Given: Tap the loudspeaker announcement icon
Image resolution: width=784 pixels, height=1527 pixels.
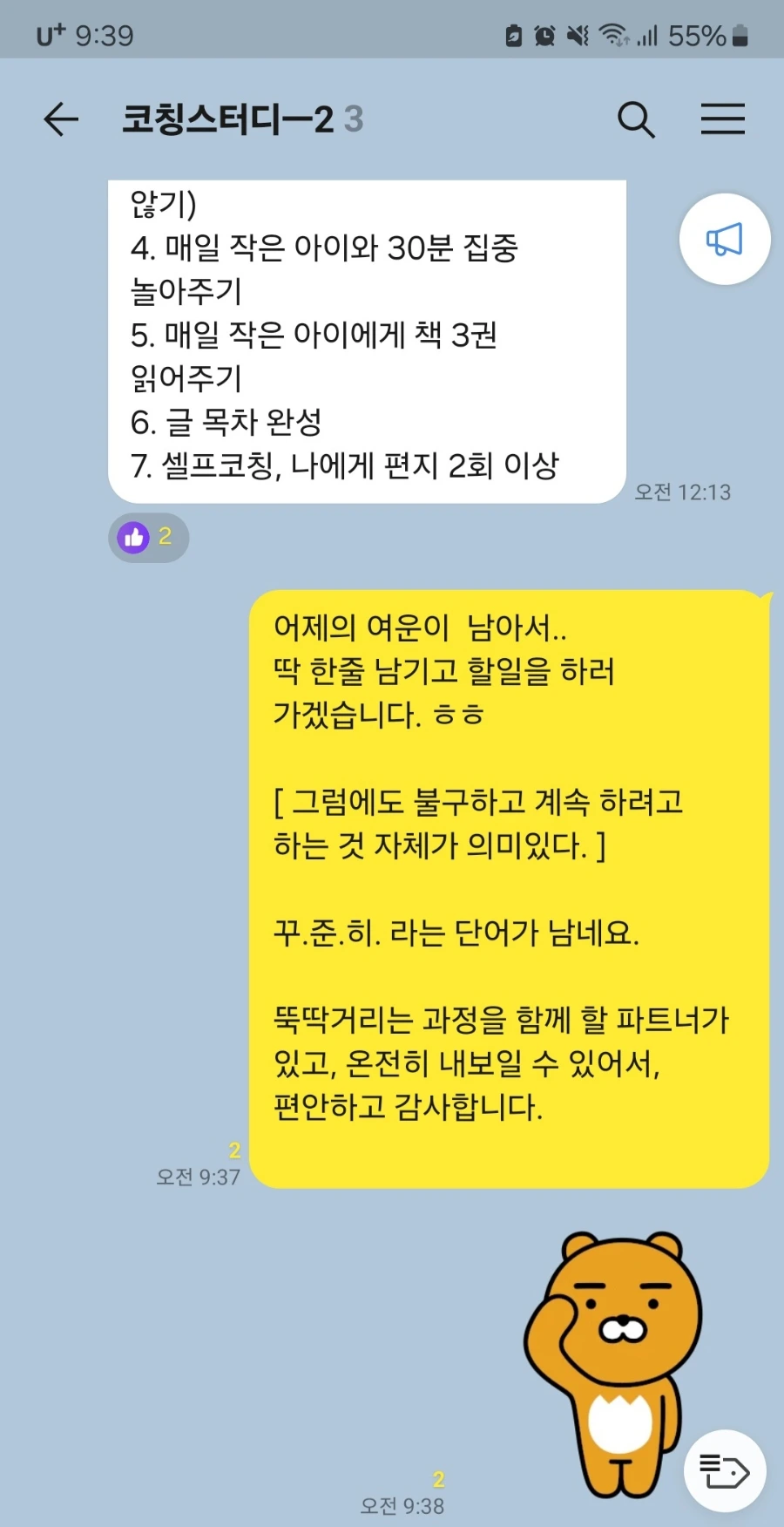Looking at the screenshot, I should coord(724,238).
